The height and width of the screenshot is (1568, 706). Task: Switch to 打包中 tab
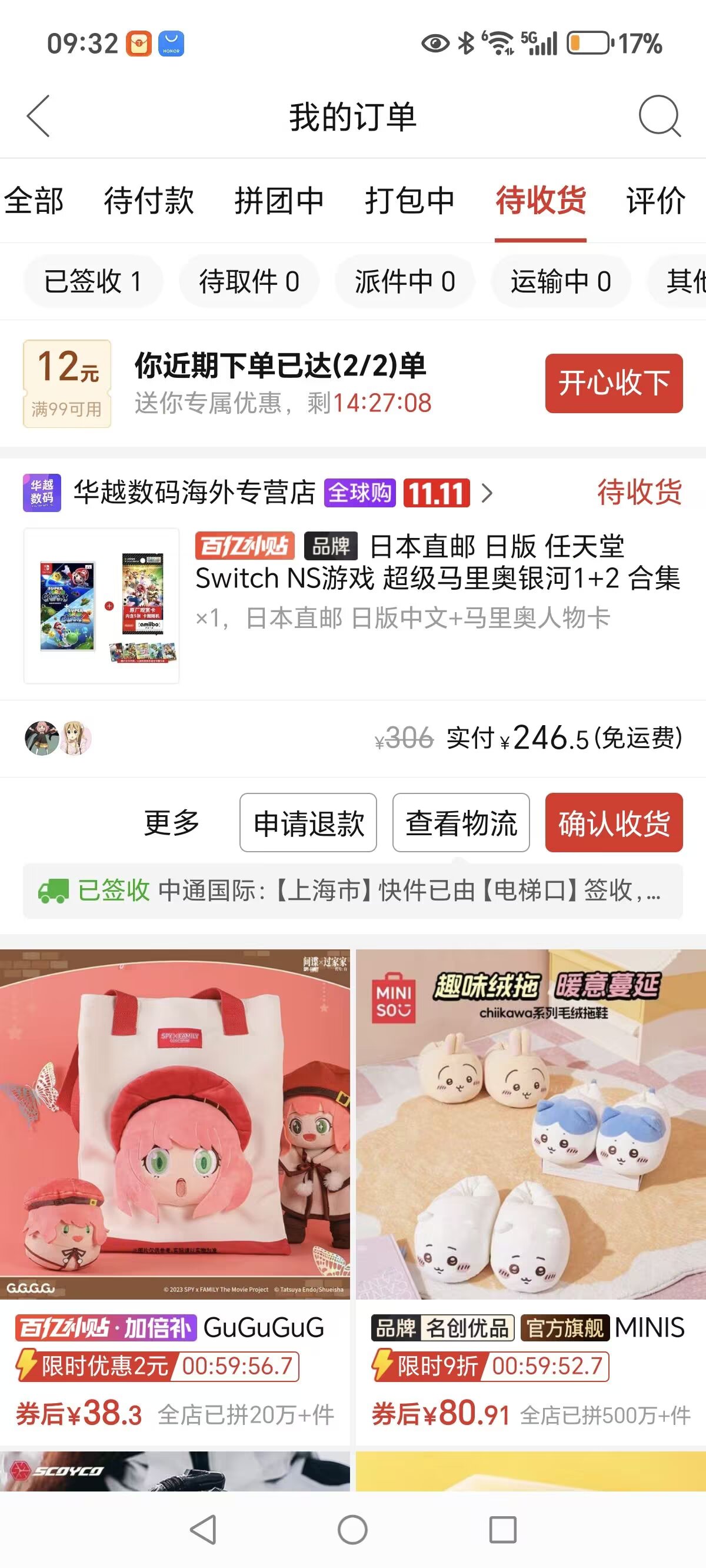coord(409,201)
